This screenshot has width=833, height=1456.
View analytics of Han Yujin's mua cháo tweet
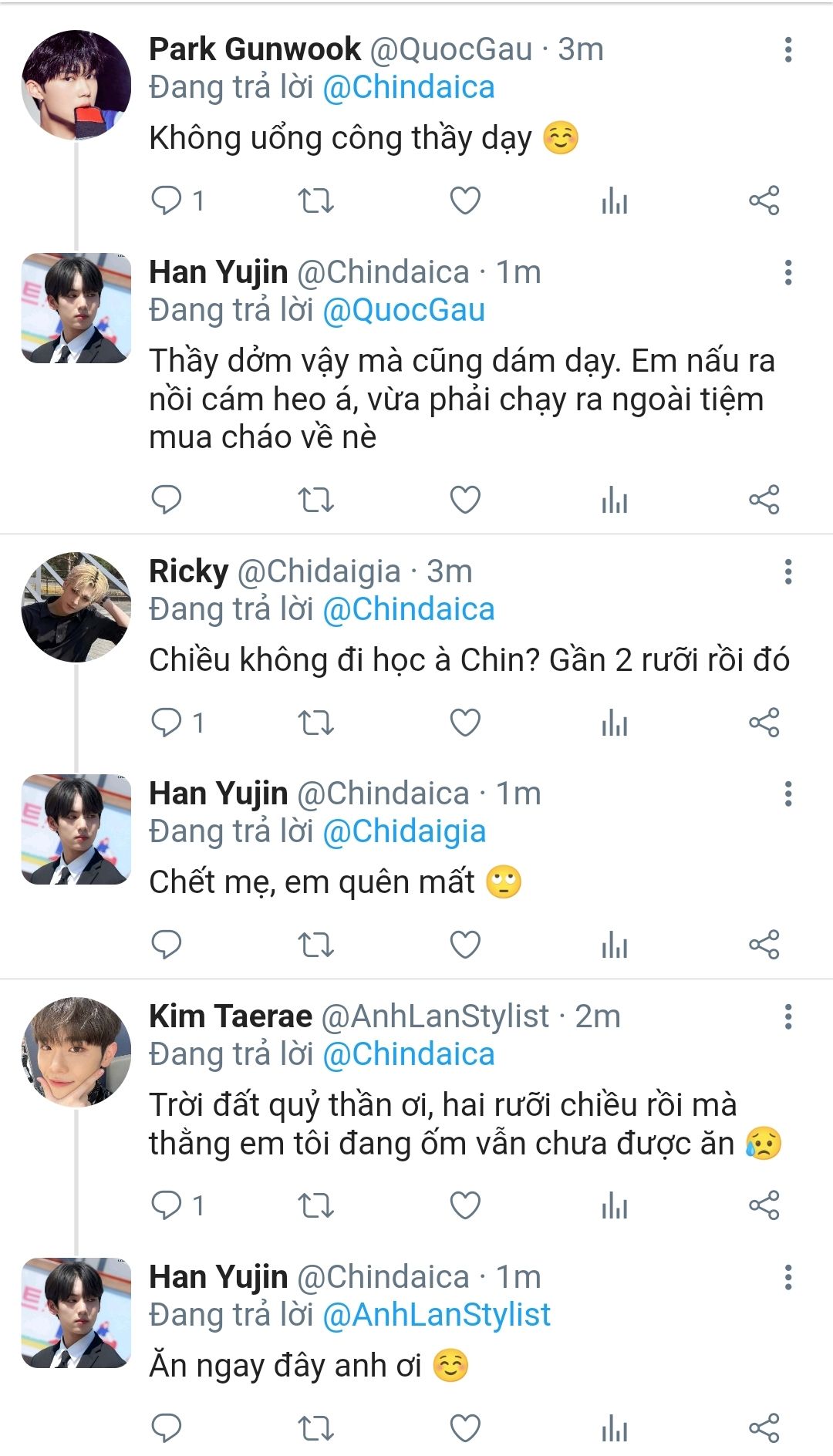[x=614, y=501]
